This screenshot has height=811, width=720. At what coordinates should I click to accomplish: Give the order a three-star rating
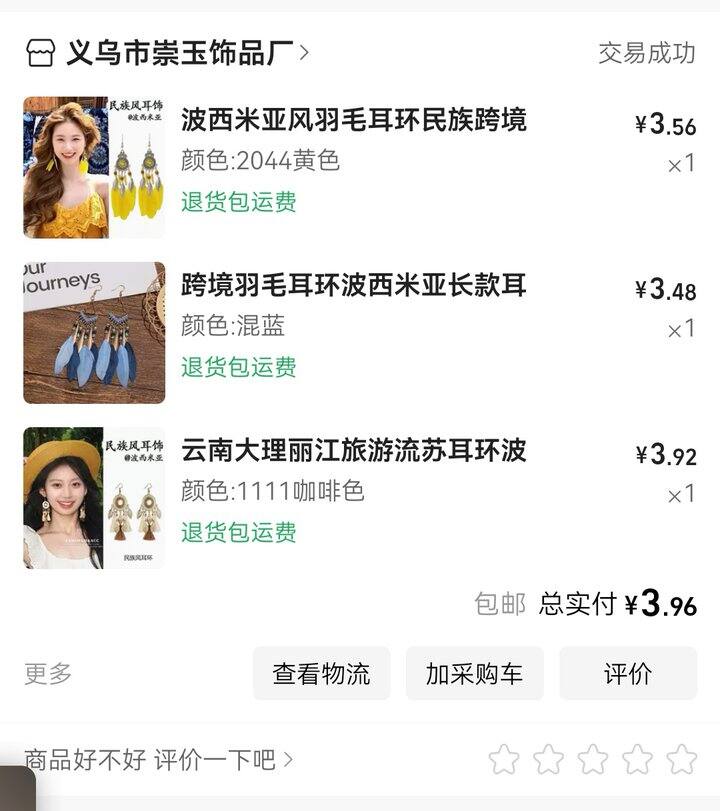593,760
